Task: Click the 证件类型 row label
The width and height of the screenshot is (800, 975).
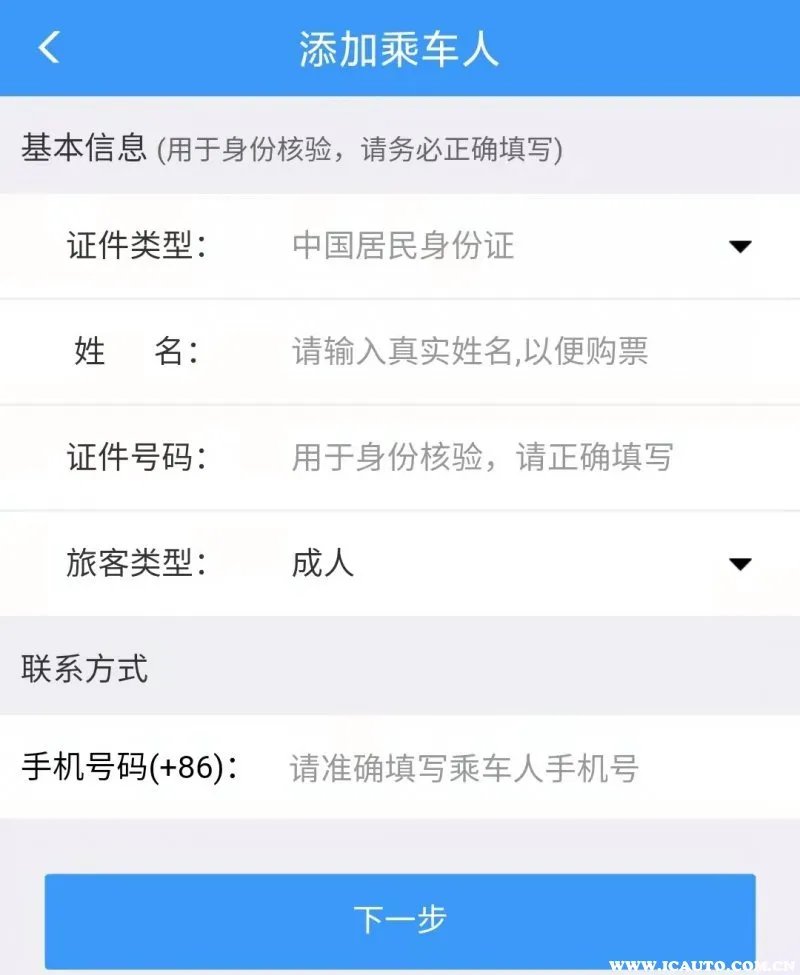Action: coord(135,246)
